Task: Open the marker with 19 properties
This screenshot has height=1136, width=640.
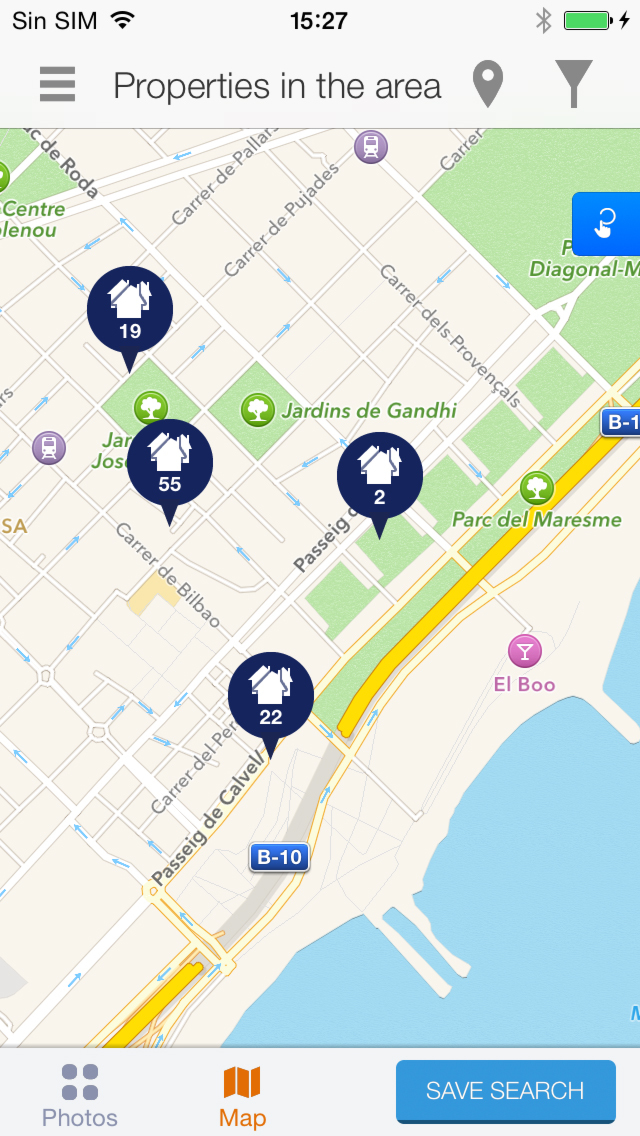Action: [x=130, y=309]
